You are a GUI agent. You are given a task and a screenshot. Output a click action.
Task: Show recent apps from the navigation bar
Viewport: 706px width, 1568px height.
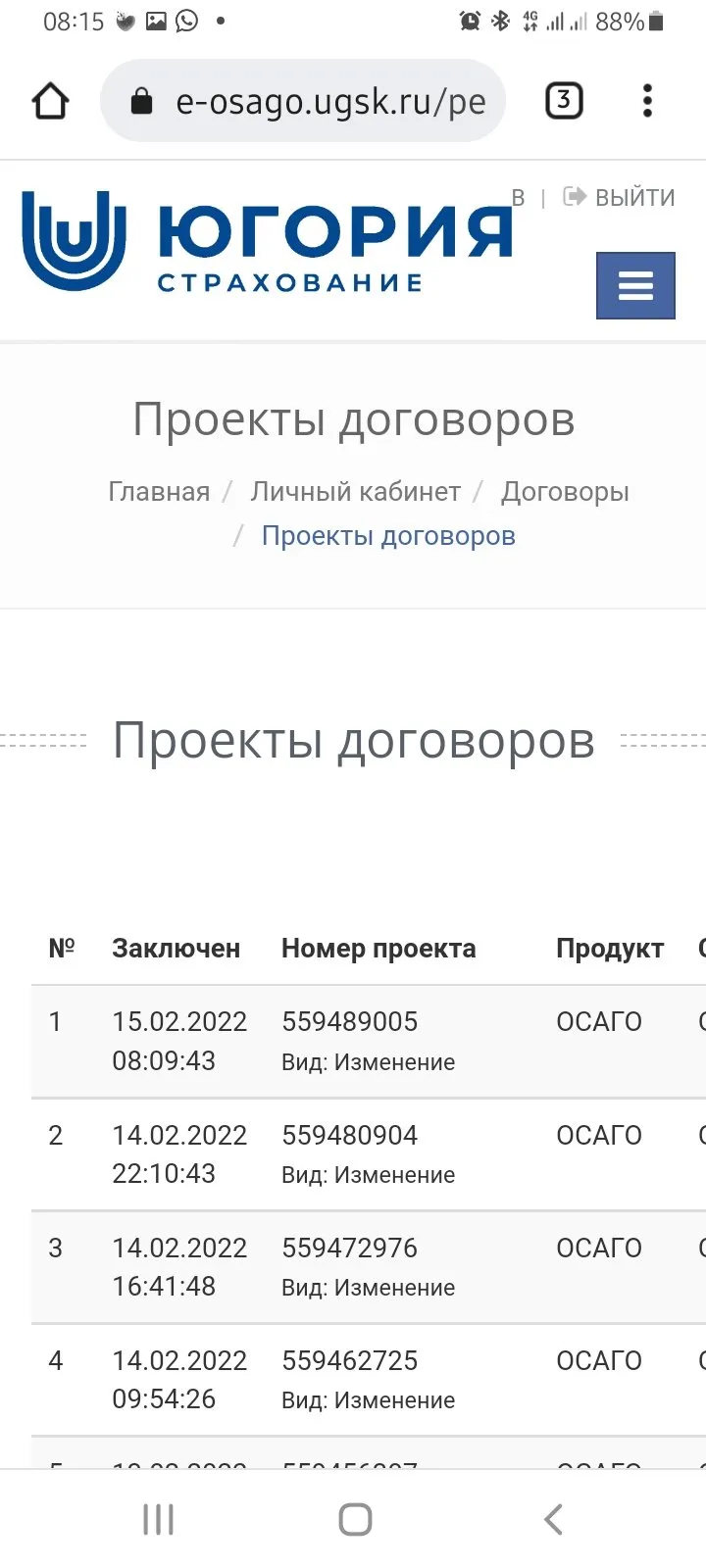158,1519
